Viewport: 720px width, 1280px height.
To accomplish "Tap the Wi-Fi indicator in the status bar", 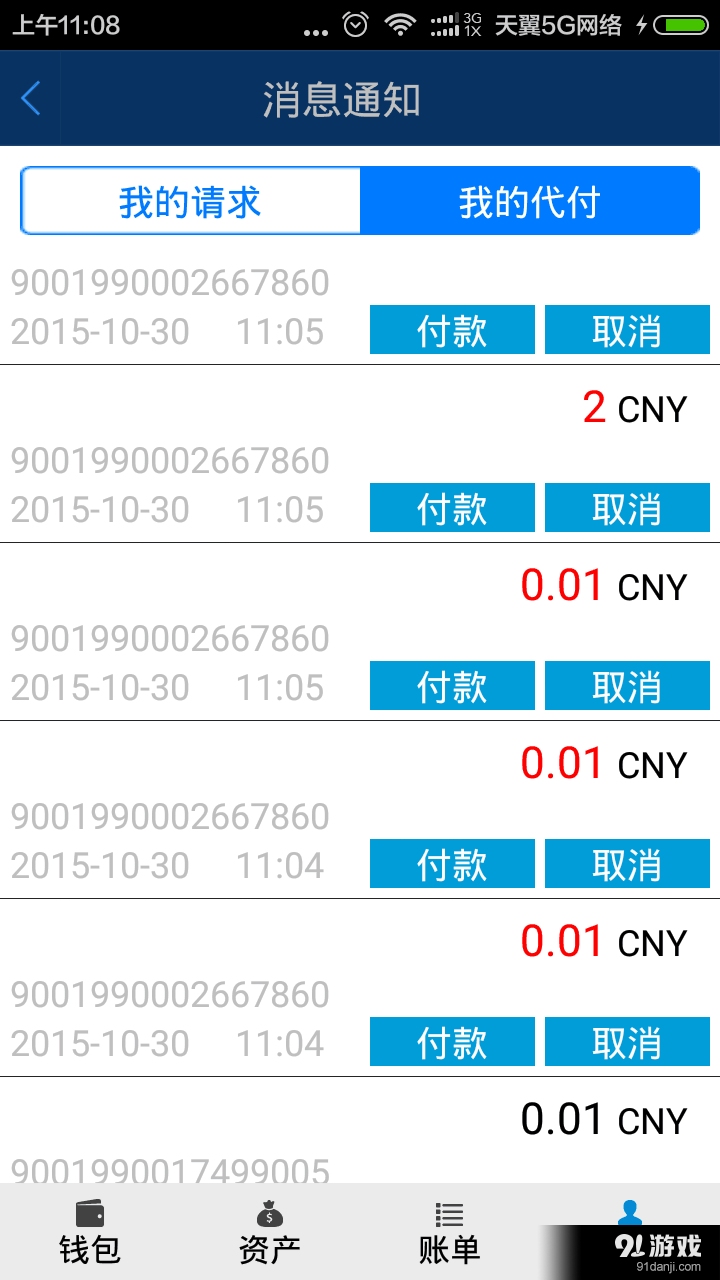I will pos(398,24).
